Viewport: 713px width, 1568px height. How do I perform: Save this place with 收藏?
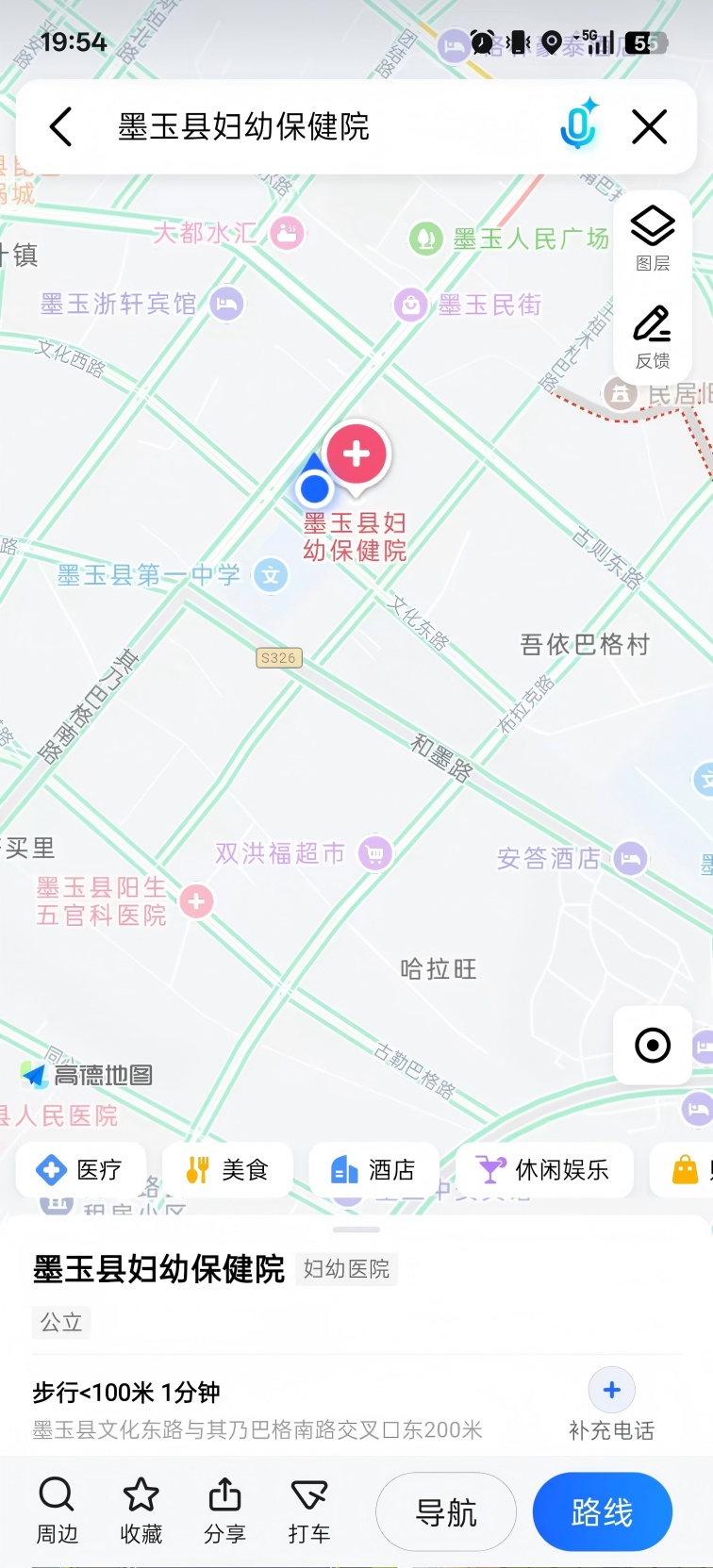click(x=141, y=1510)
